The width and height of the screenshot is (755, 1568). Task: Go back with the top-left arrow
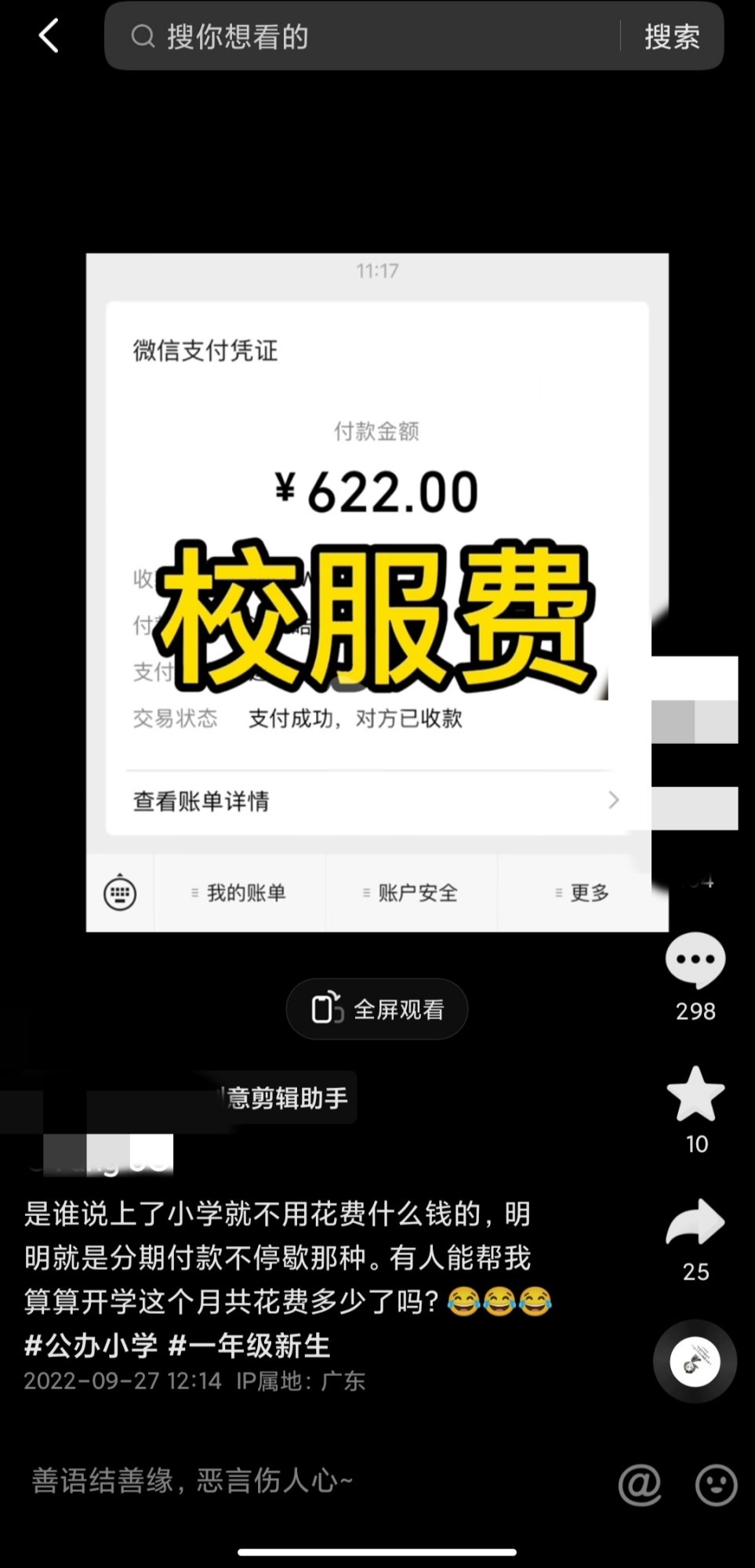(x=49, y=36)
